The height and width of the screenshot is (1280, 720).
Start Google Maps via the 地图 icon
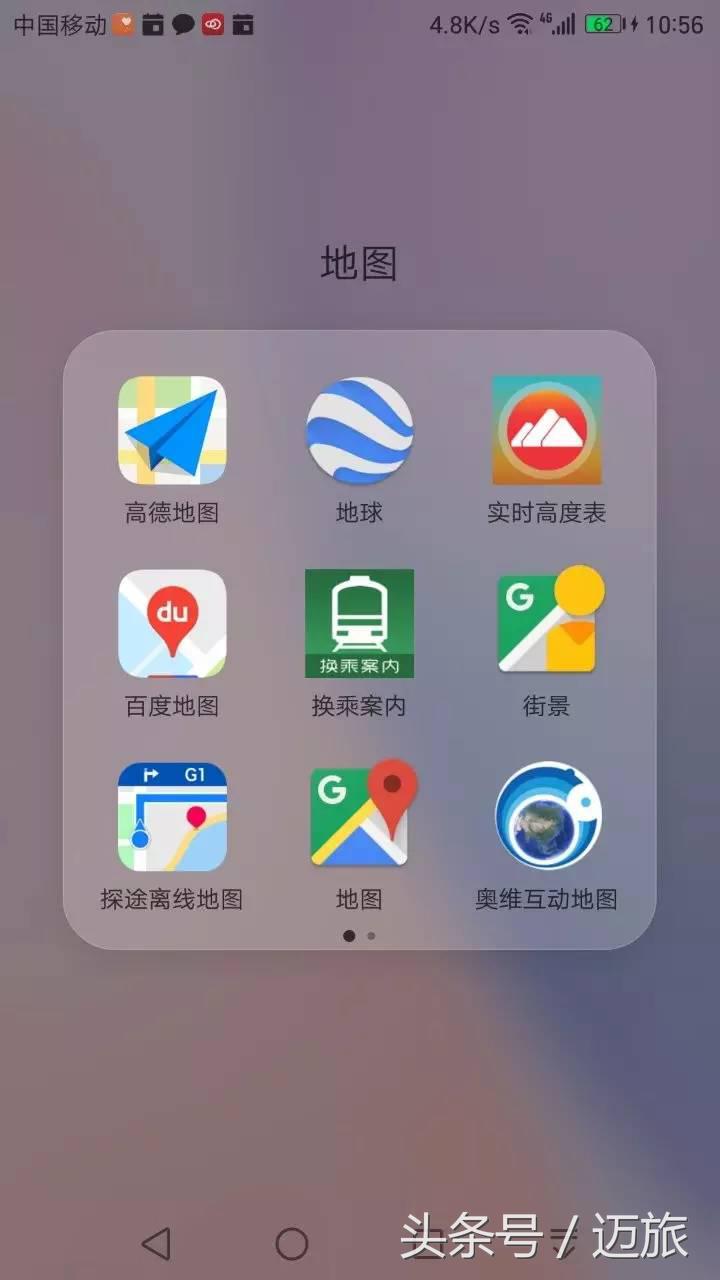(x=360, y=815)
